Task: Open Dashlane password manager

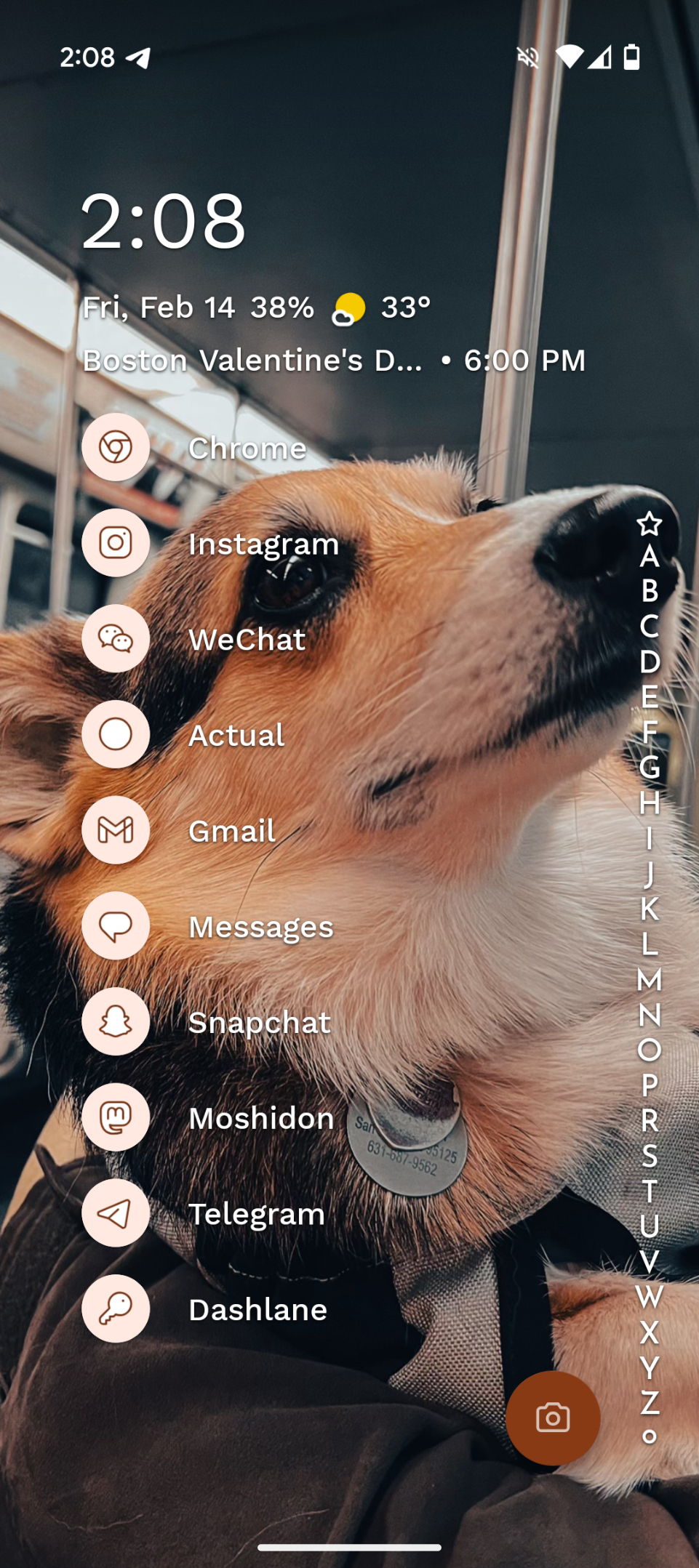Action: pos(204,1309)
